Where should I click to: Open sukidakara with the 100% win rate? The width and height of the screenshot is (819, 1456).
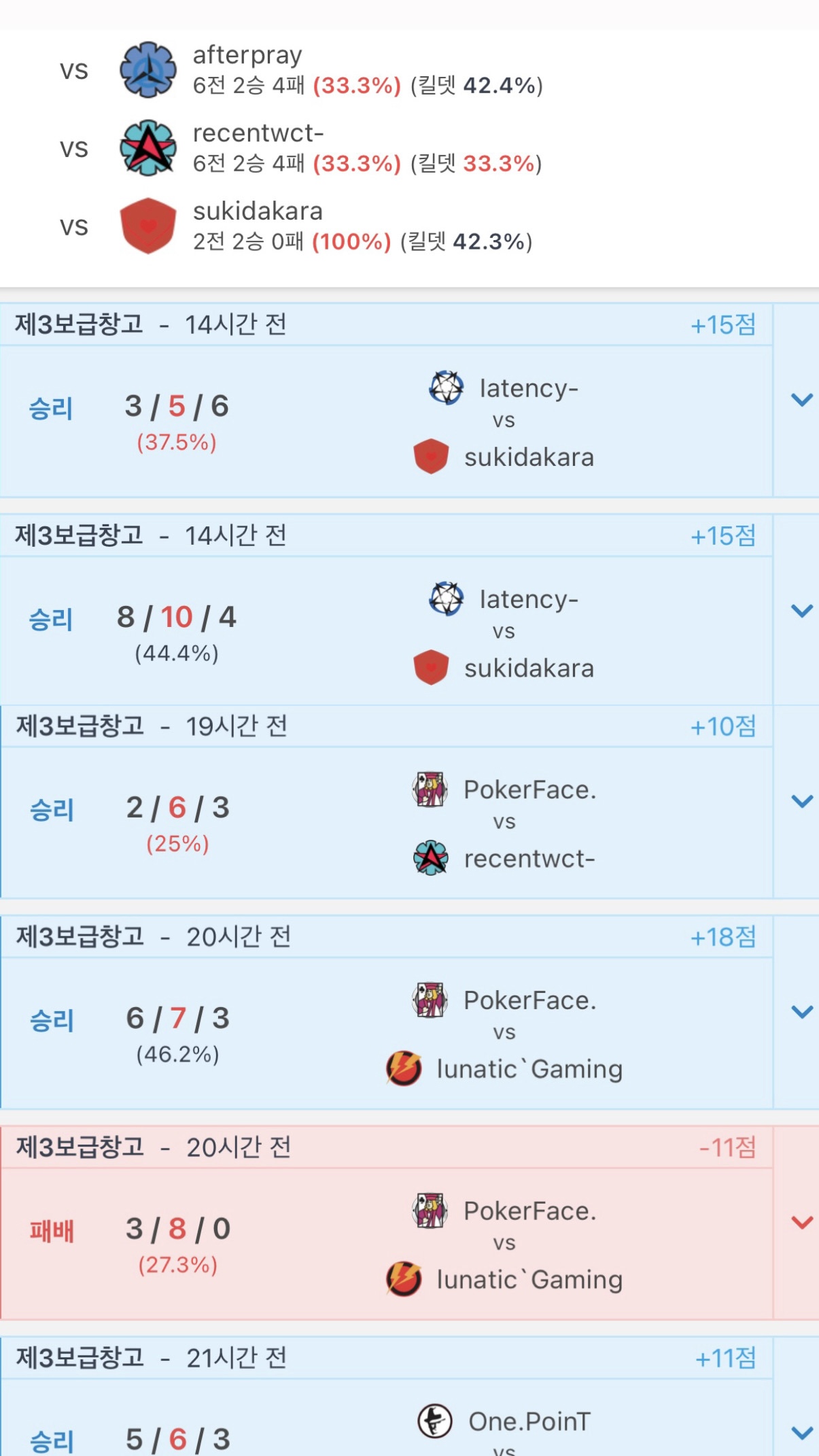[x=258, y=212]
